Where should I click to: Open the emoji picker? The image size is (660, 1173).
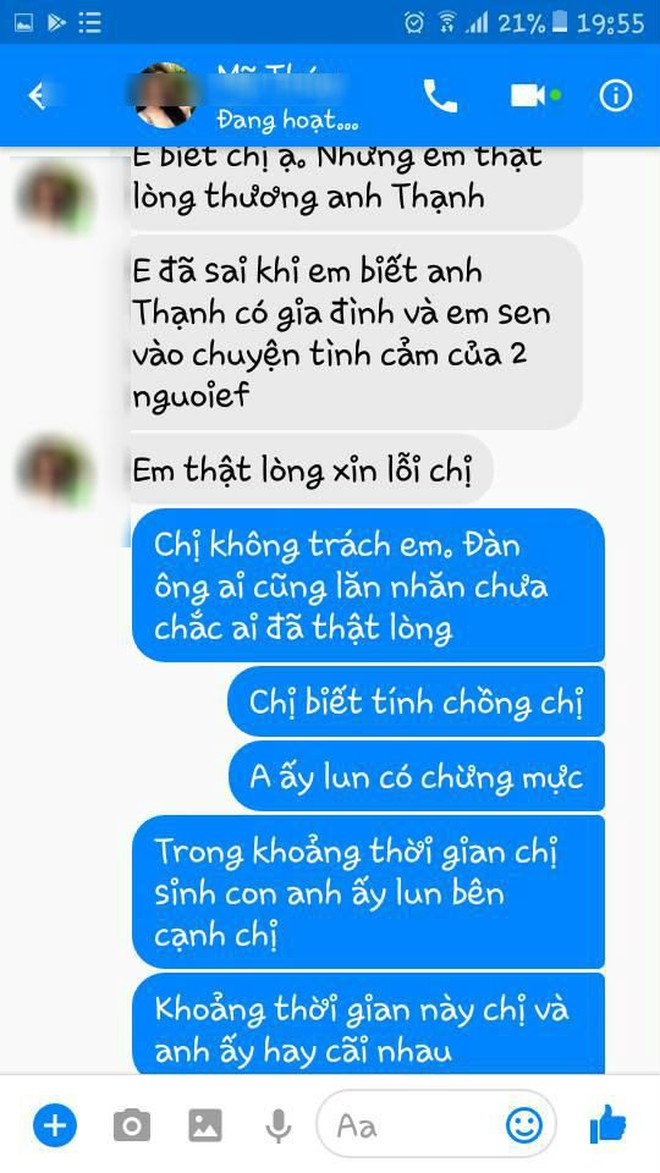point(523,1126)
